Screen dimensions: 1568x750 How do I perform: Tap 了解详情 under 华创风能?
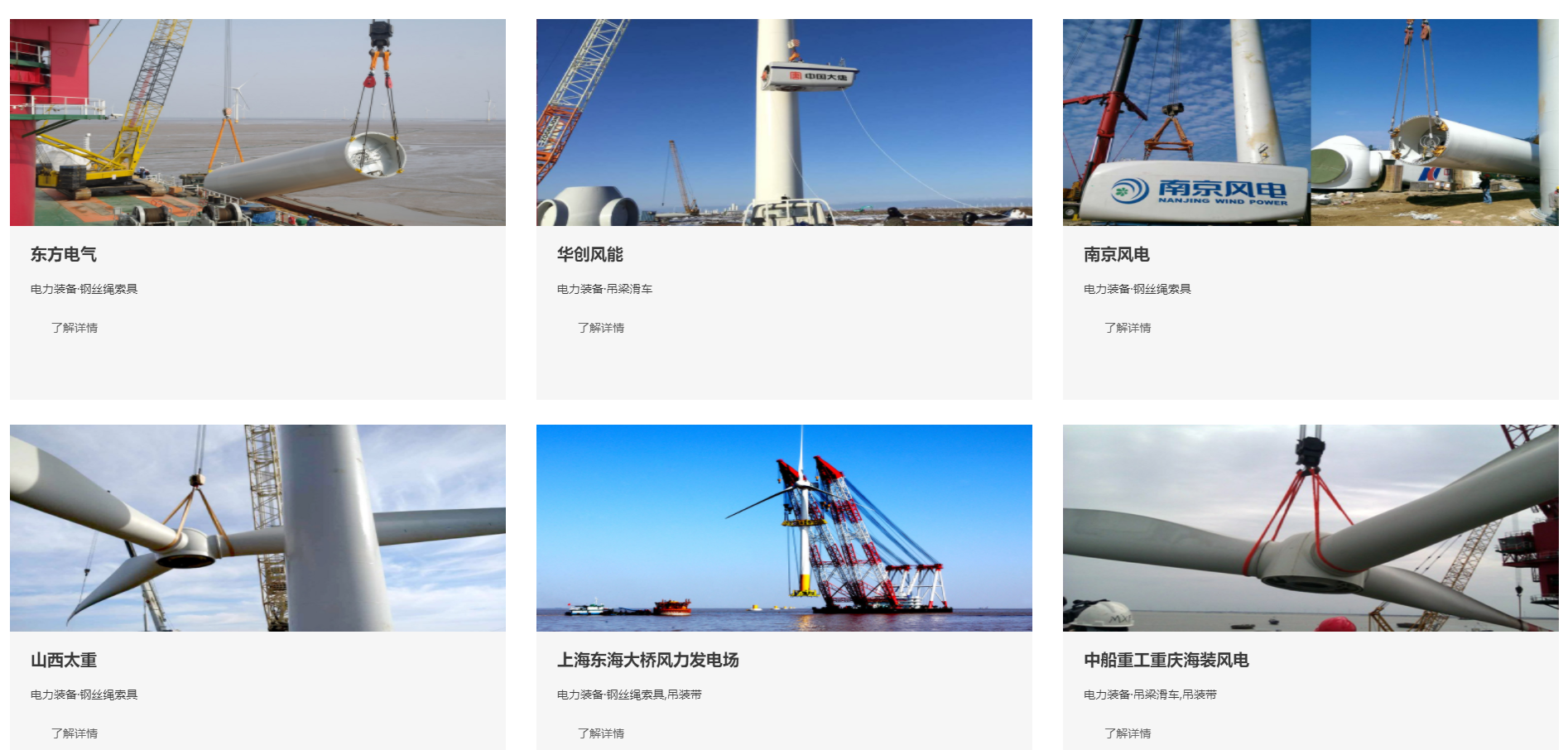(601, 328)
